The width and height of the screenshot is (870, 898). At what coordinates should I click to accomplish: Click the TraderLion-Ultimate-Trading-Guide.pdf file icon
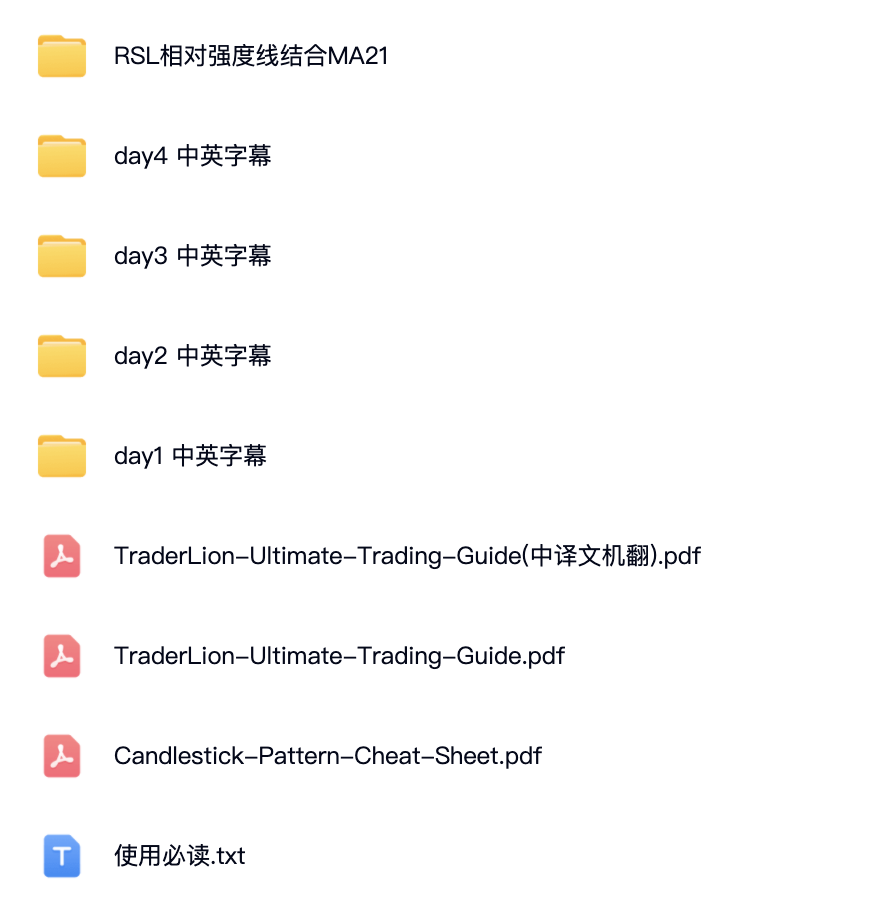point(60,656)
